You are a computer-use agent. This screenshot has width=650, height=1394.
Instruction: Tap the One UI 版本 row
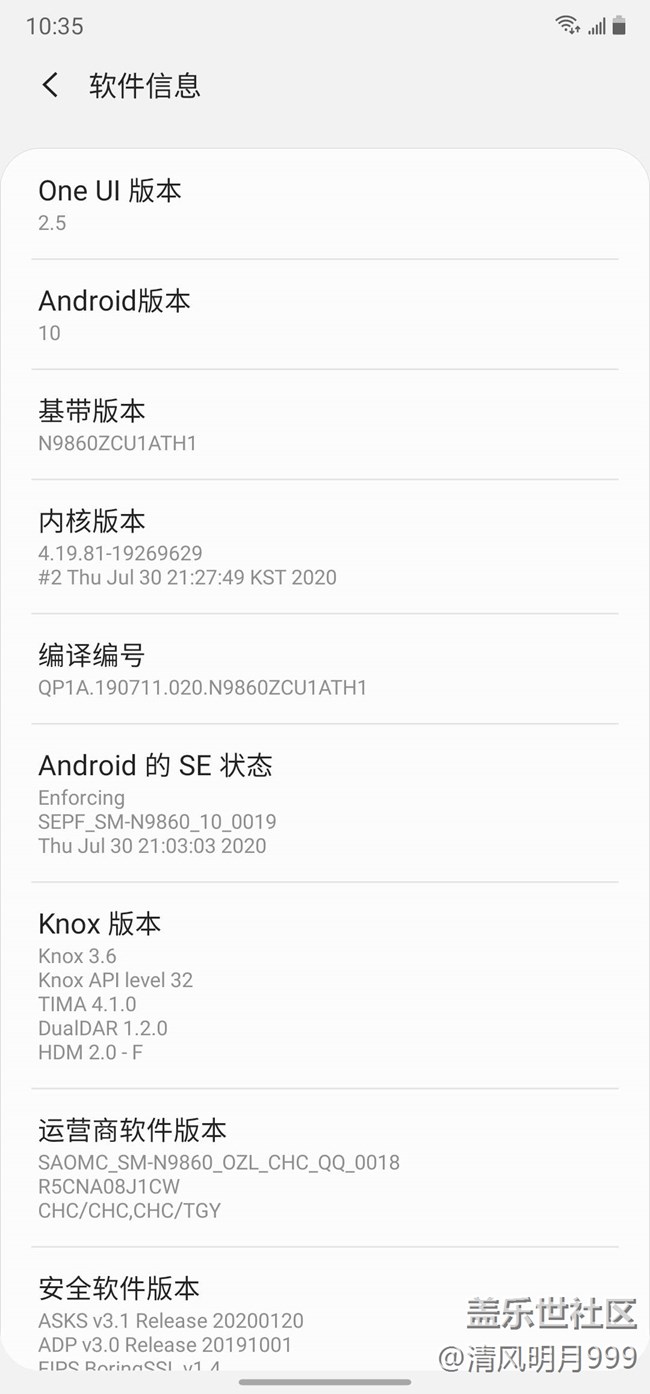click(x=324, y=205)
